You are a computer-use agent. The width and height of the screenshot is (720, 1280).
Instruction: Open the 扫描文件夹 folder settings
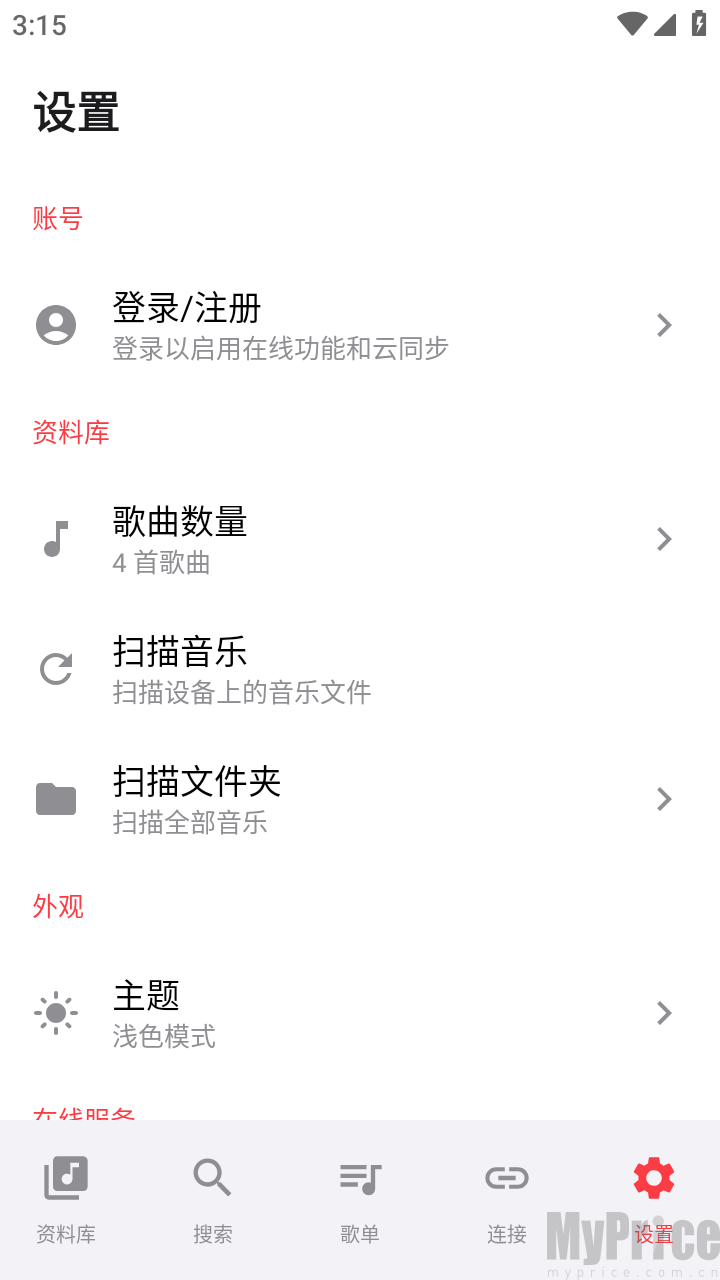pyautogui.click(x=360, y=799)
